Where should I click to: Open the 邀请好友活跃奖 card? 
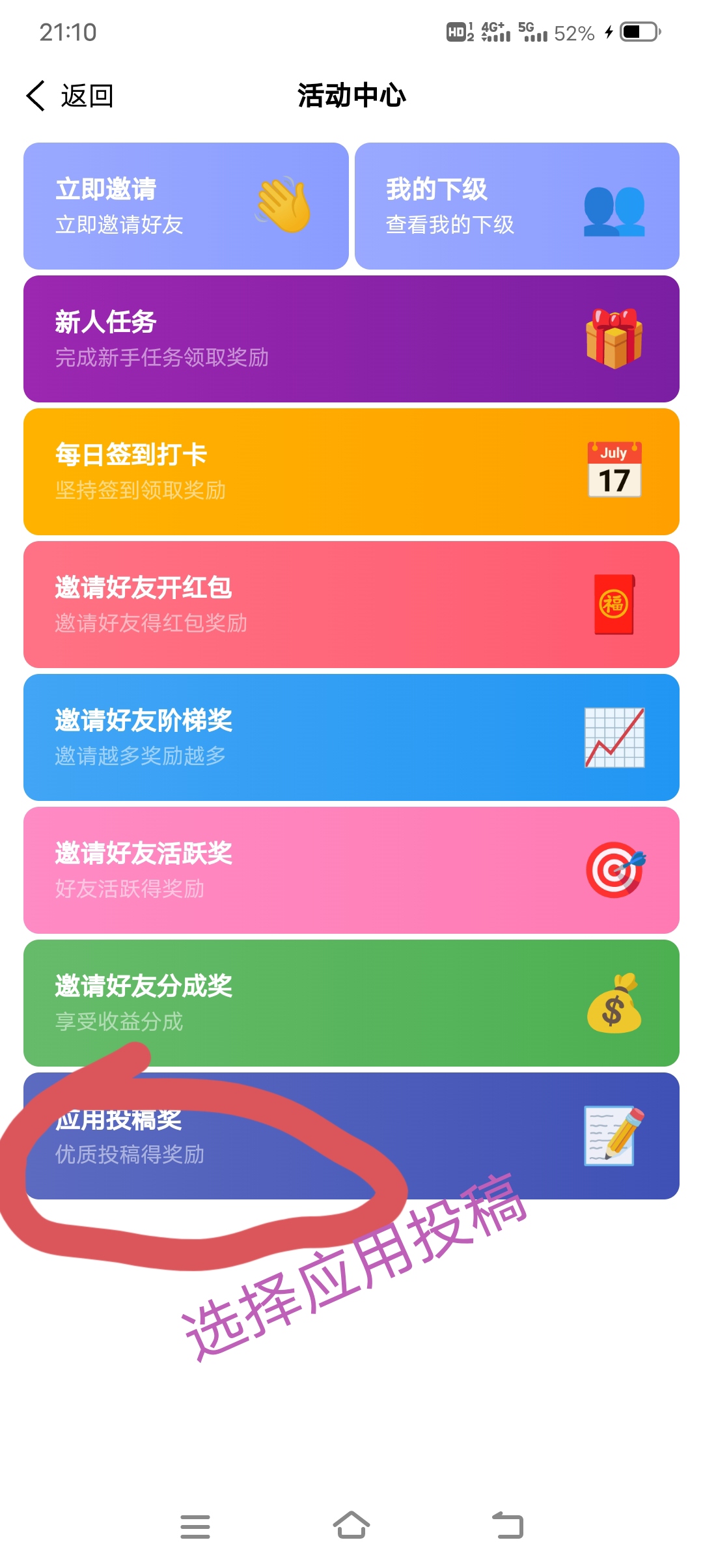pyautogui.click(x=351, y=870)
